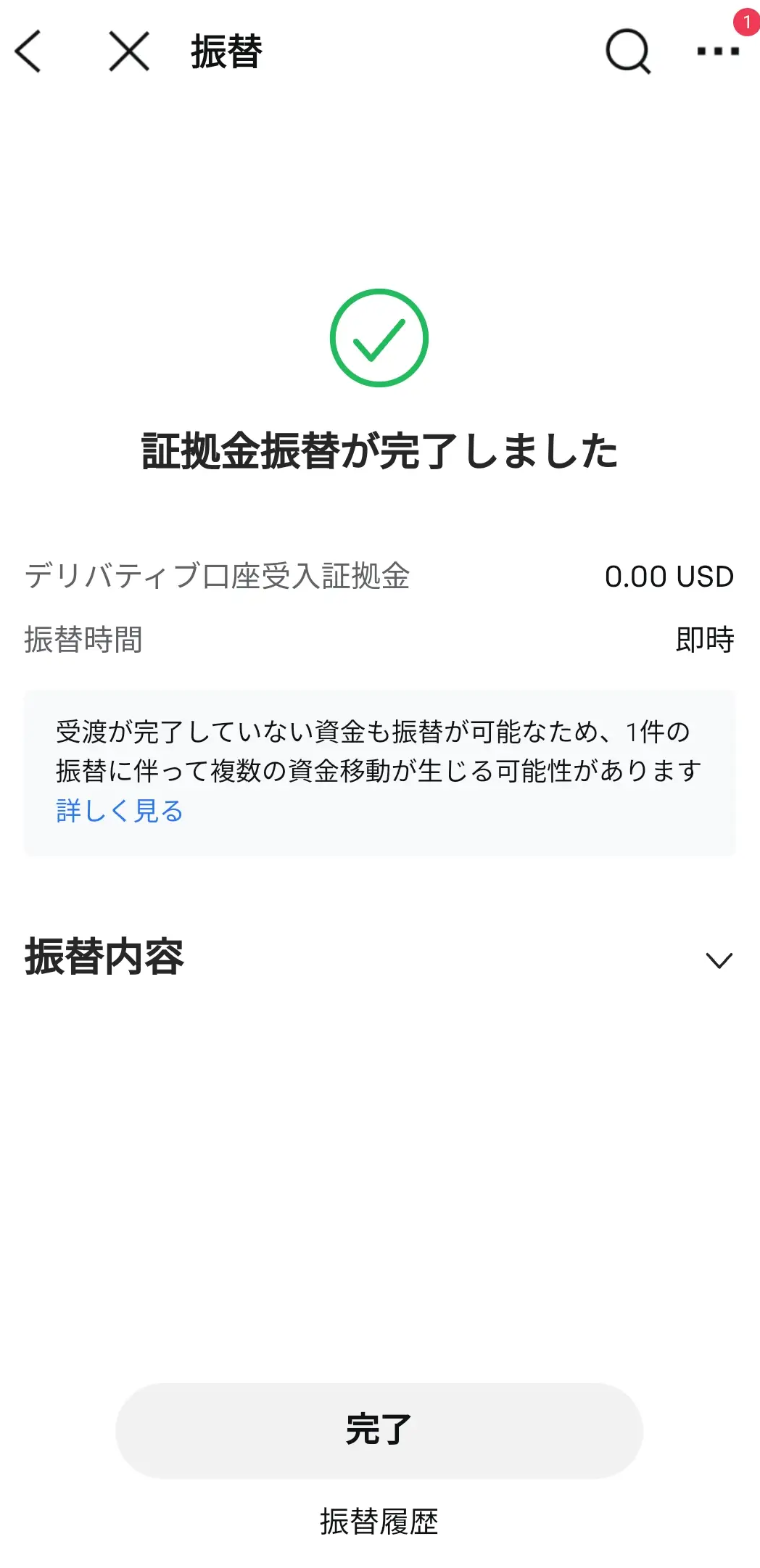
Task: Open the three-dot overflow menu
Action: tap(718, 51)
